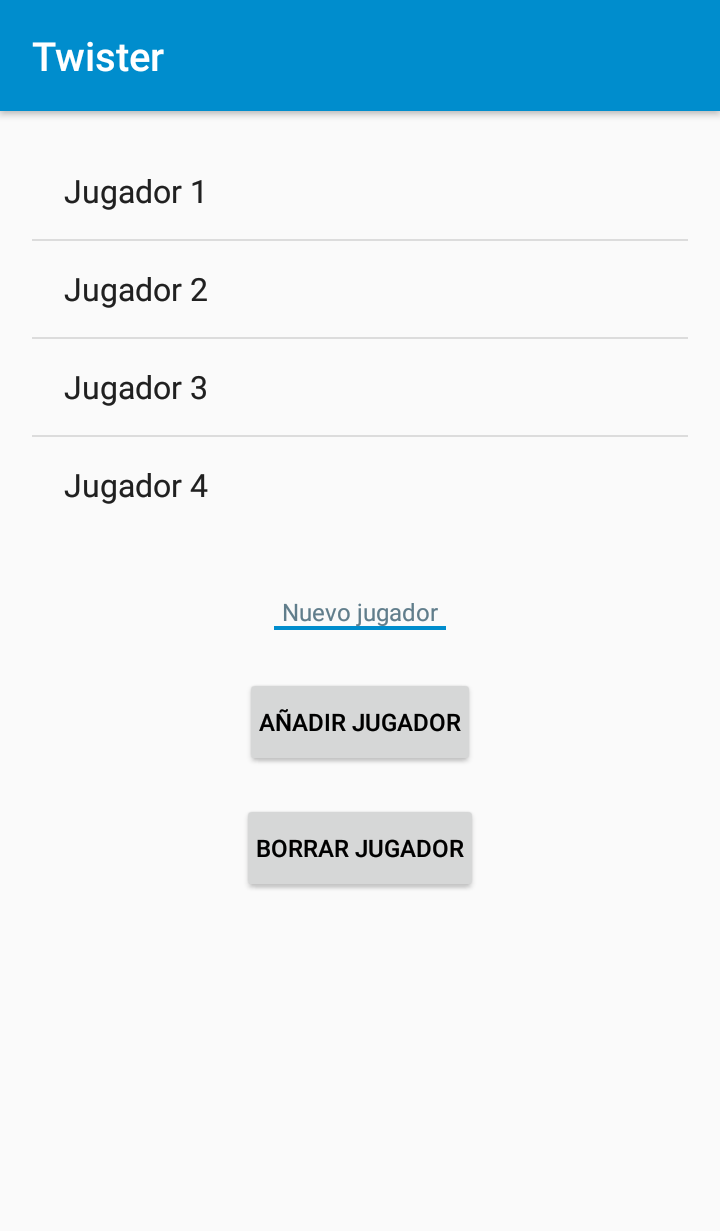Select Jugador 1 in the list

[x=360, y=192]
